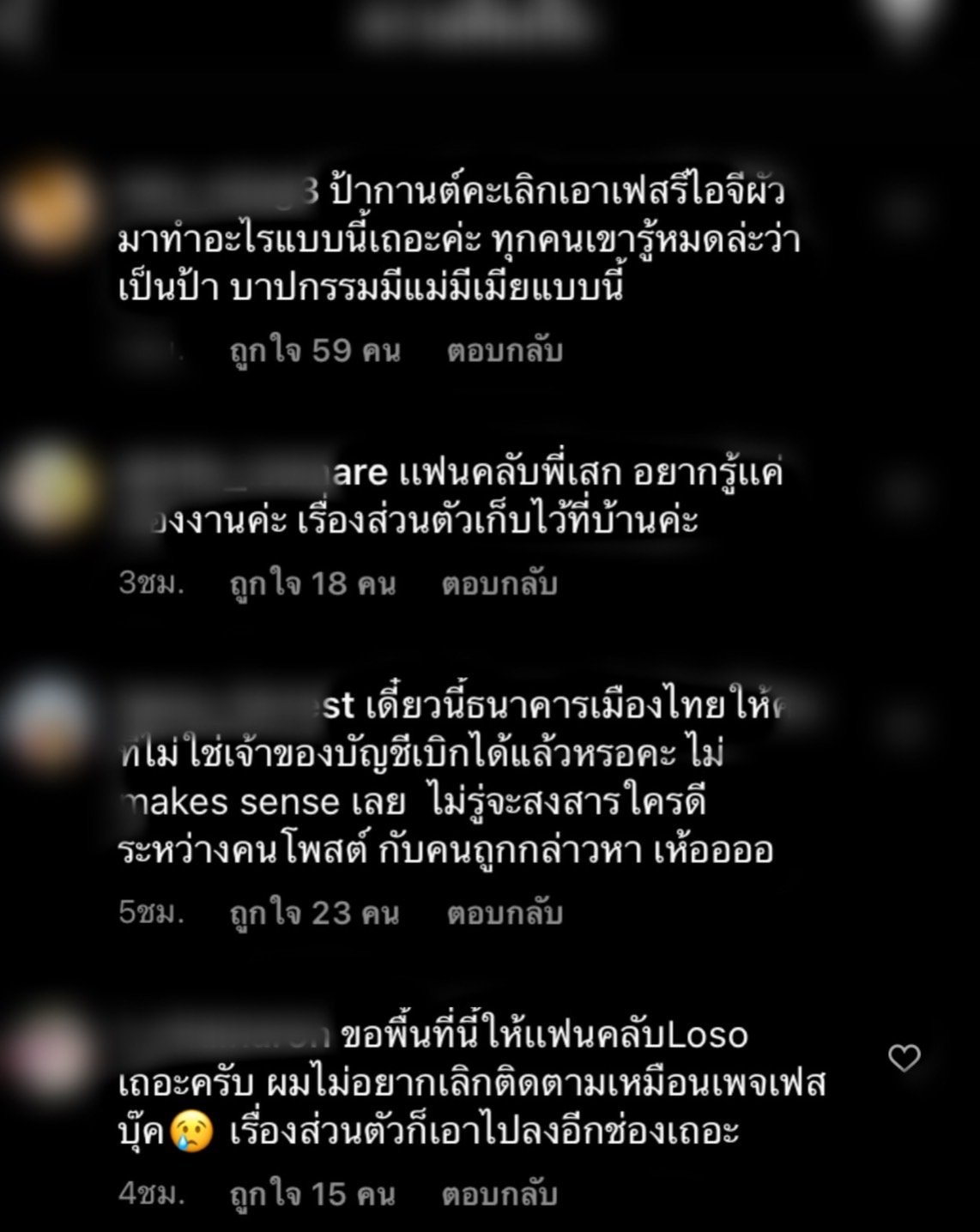Reply to the แฟนคลับพี่เสก comment
The width and height of the screenshot is (980, 1232).
(499, 584)
